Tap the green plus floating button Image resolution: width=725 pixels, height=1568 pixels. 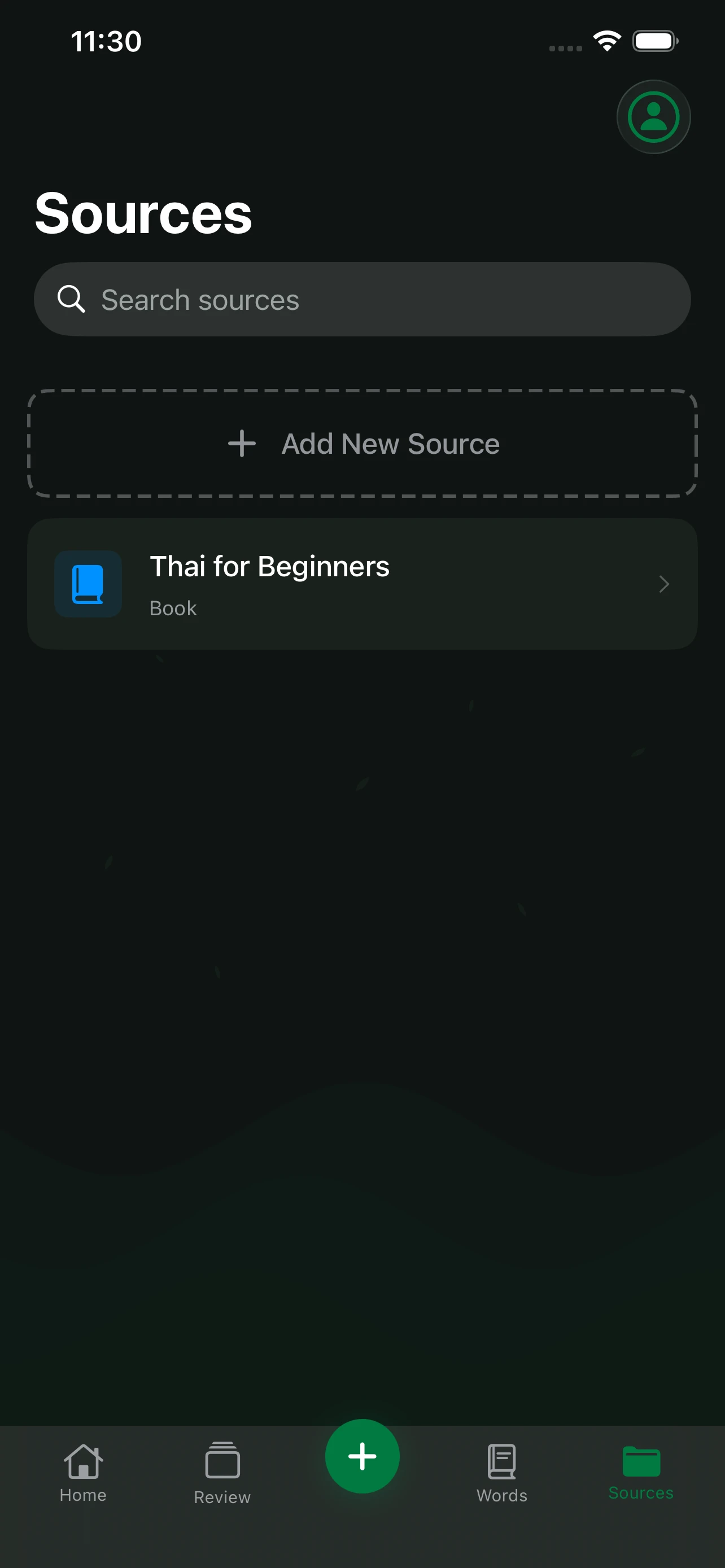tap(362, 1456)
